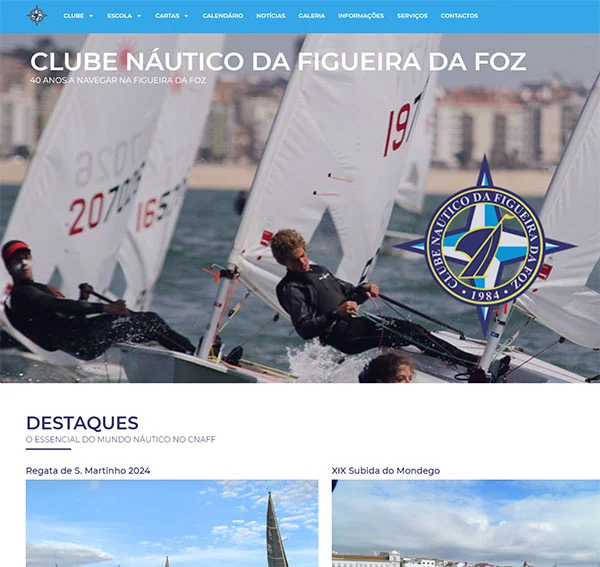This screenshot has height=567, width=600.
Task: Tap the club logo in the navbar
Action: [x=36, y=16]
